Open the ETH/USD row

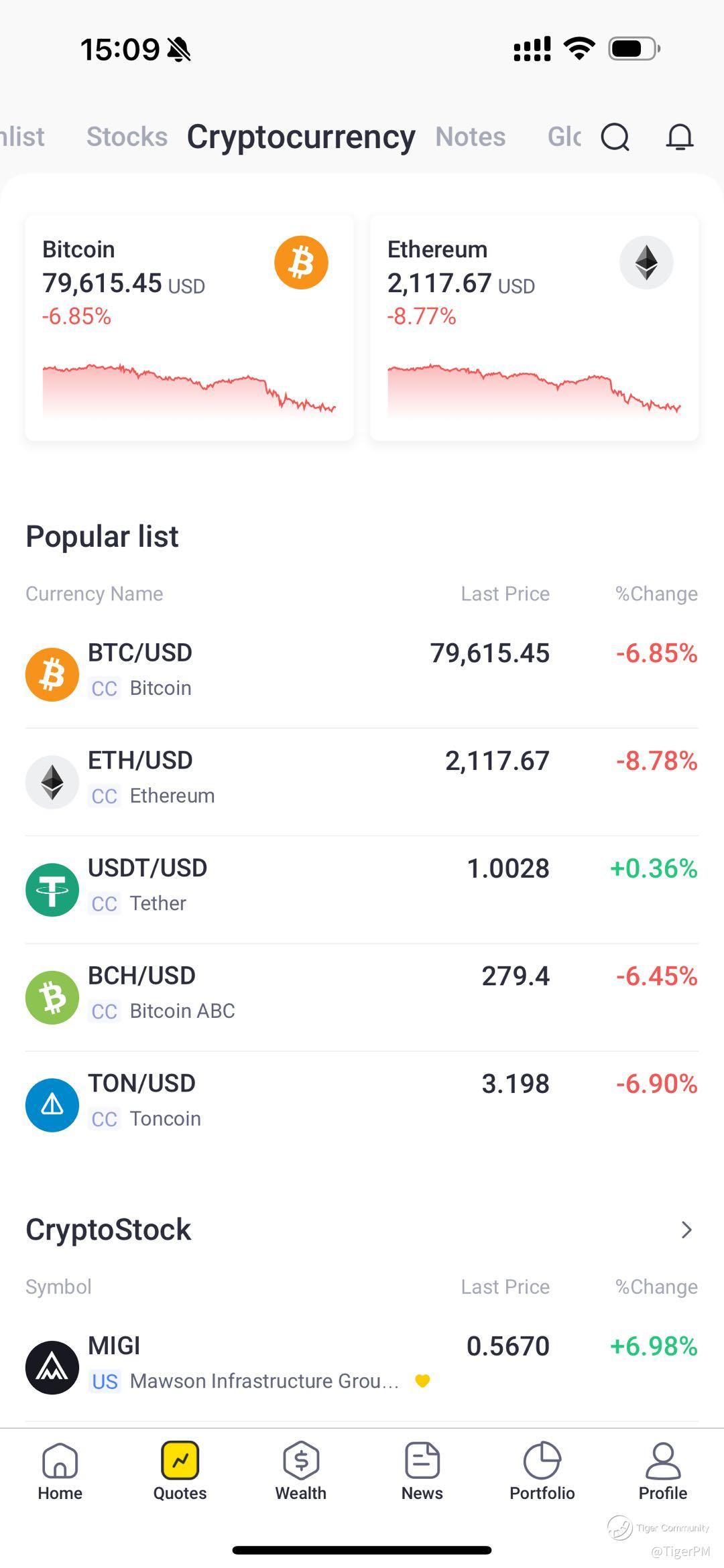(362, 779)
